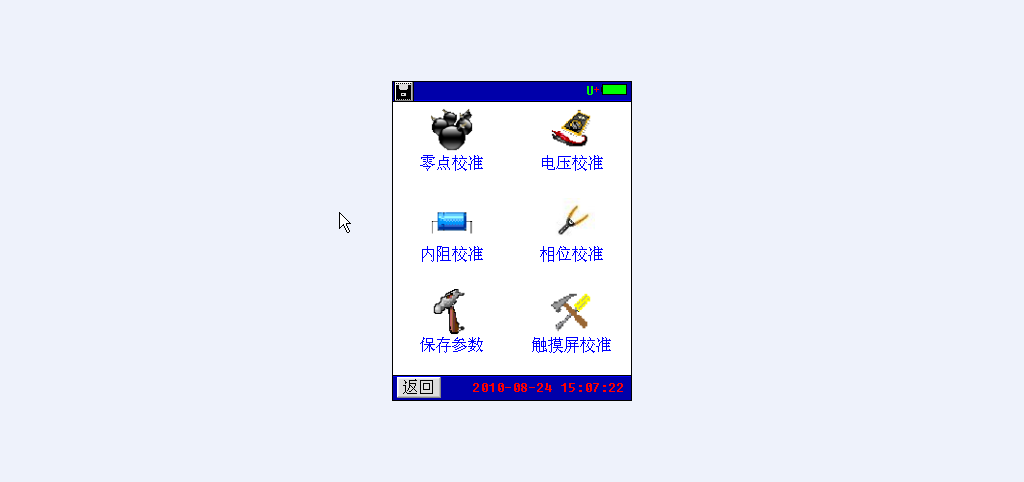Open 电压校准 voltage calibration
This screenshot has height=482, width=1024.
[572, 140]
